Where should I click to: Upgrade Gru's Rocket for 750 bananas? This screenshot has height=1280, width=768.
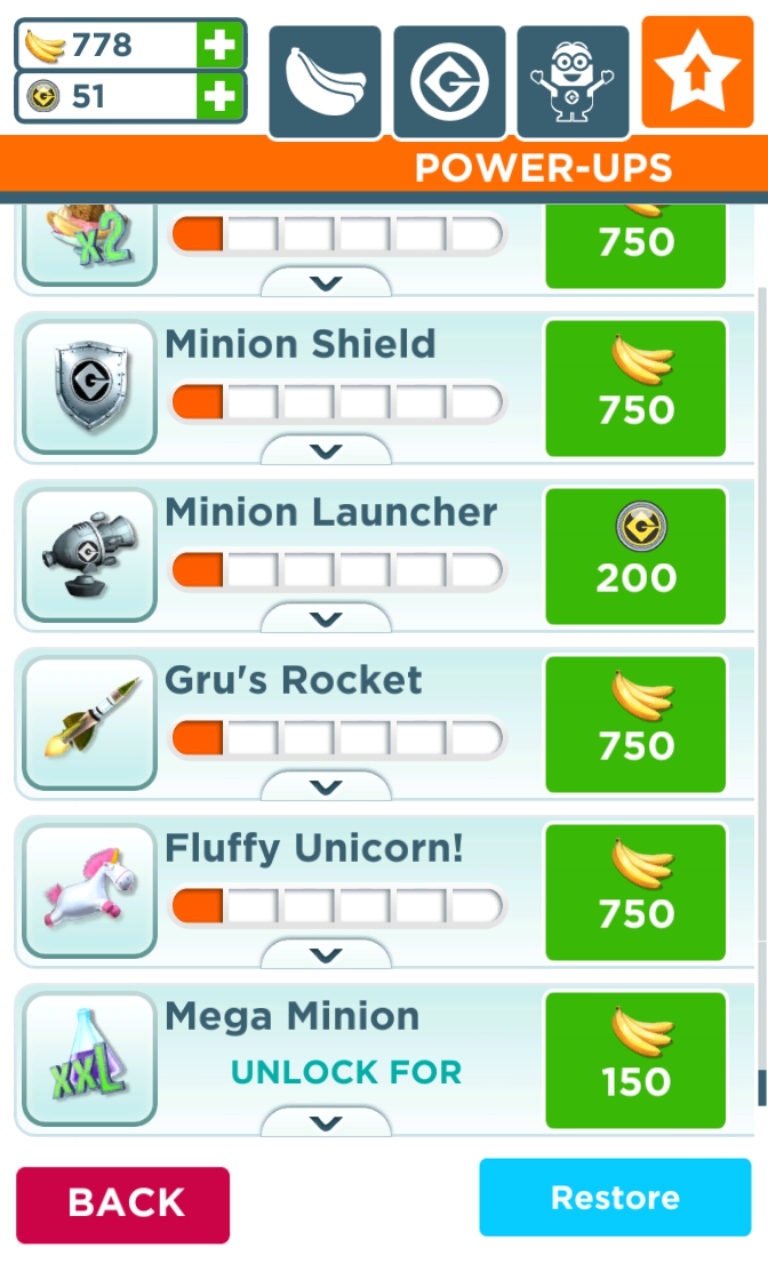[635, 724]
